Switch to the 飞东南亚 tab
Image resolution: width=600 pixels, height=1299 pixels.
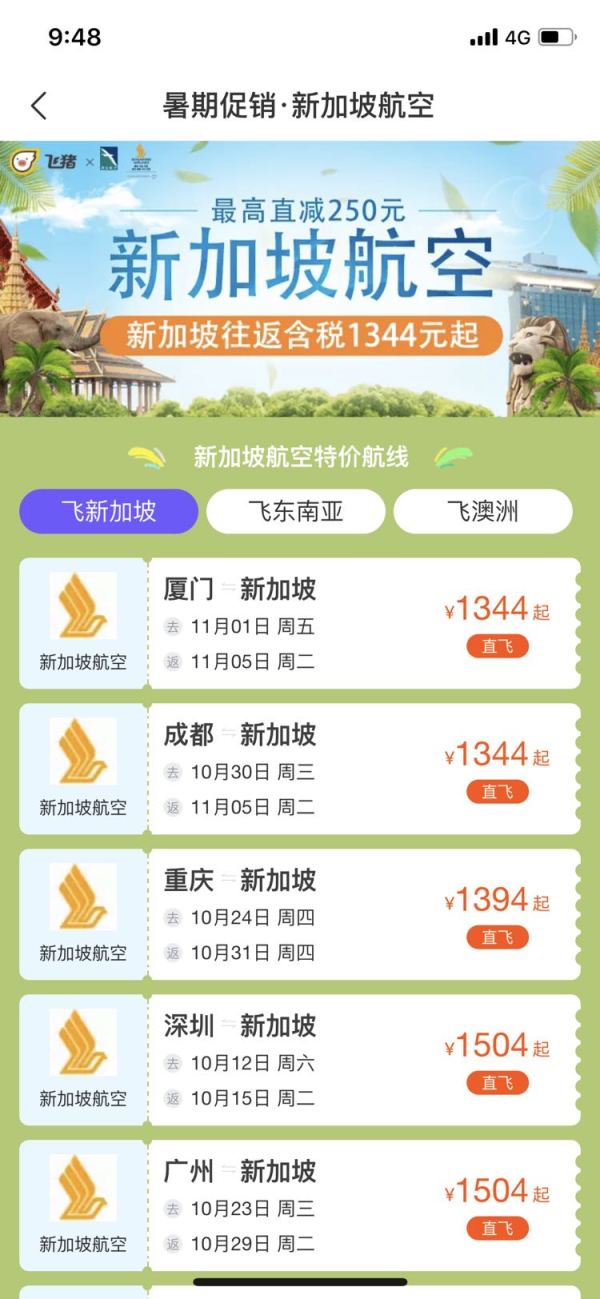coord(296,512)
